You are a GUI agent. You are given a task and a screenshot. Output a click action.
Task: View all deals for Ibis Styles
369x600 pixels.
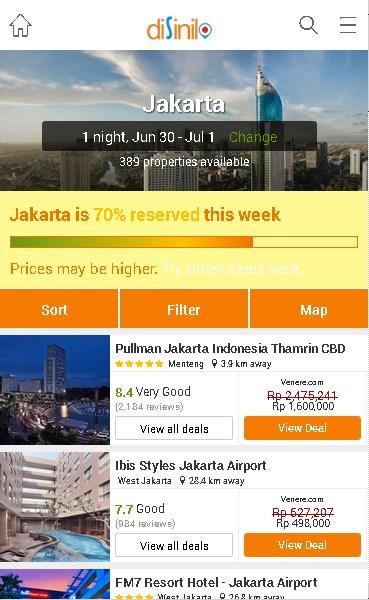pyautogui.click(x=174, y=545)
